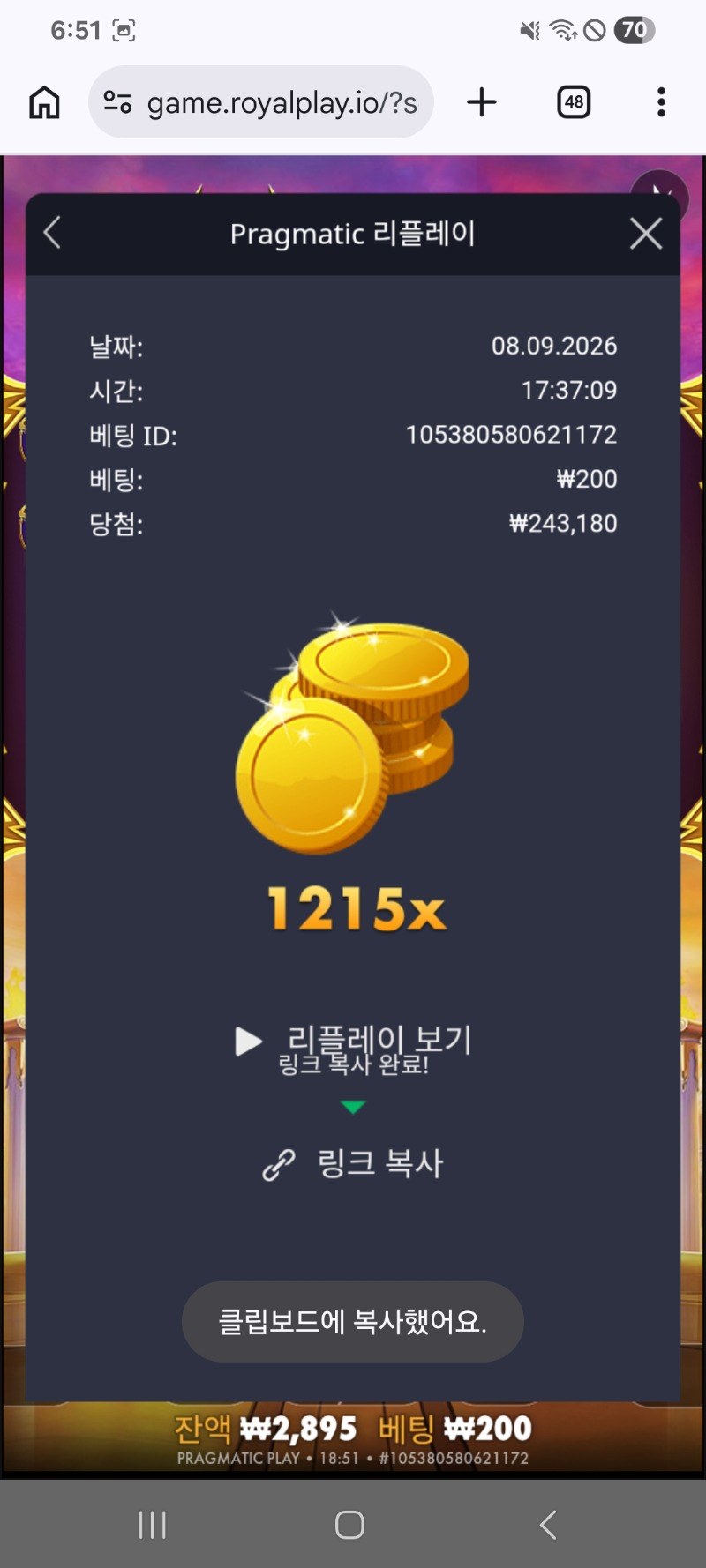Play the replay via 리플레이 보기
This screenshot has height=1568, width=706.
[353, 1041]
